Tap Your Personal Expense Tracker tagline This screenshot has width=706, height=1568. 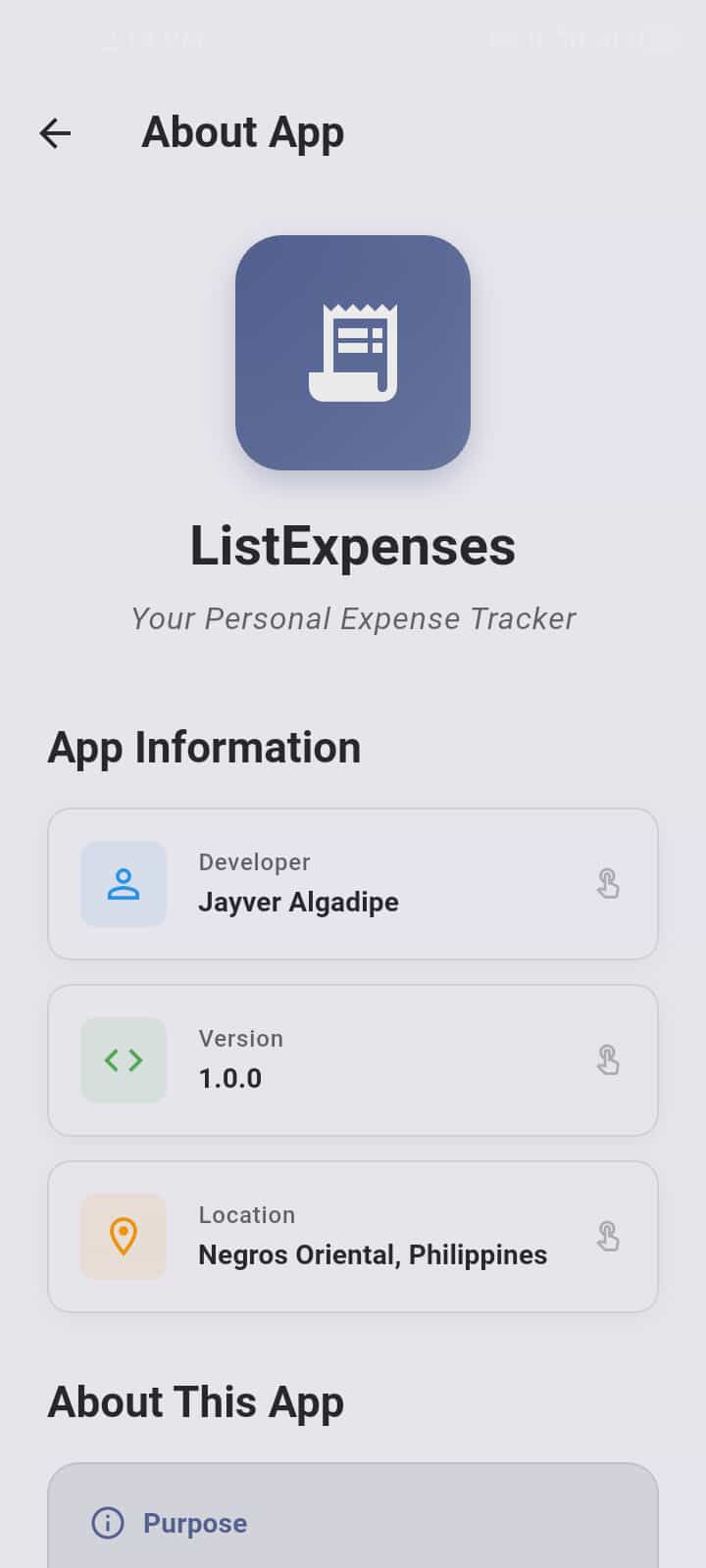click(353, 617)
